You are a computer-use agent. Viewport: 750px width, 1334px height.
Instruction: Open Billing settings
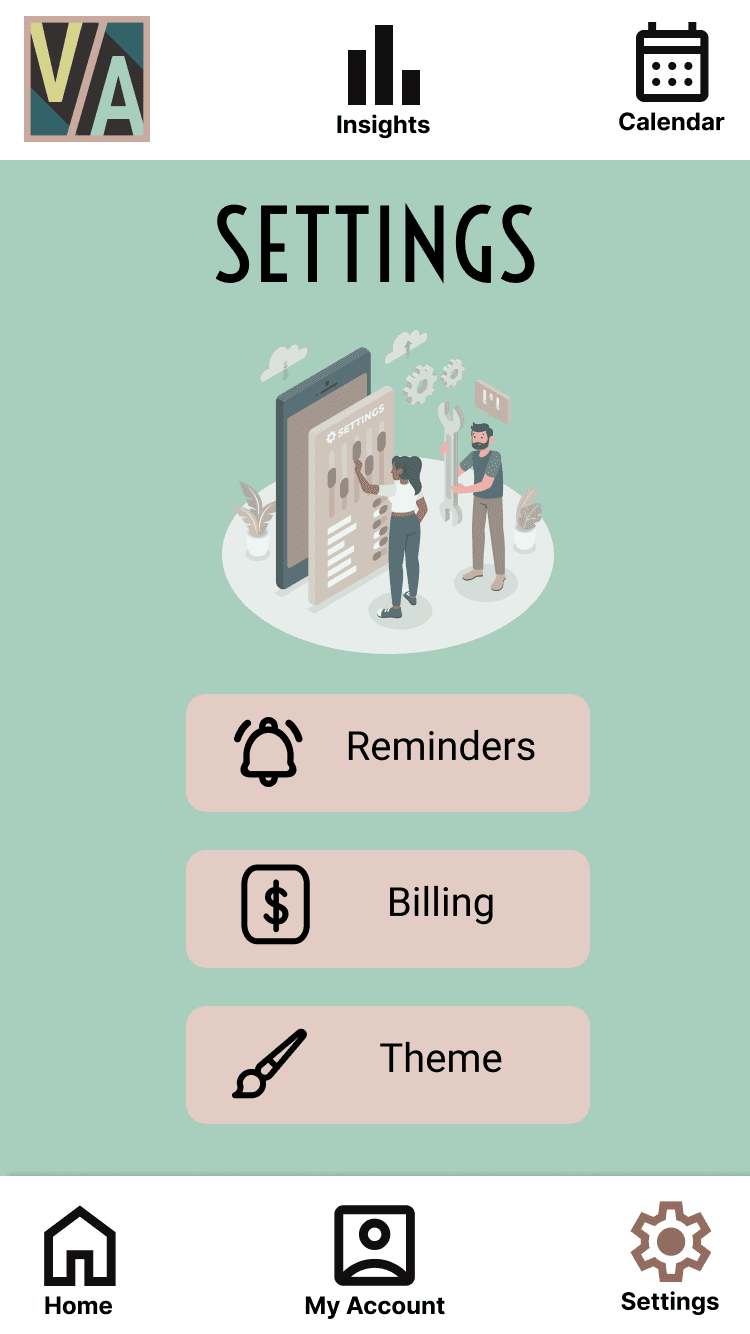point(388,908)
